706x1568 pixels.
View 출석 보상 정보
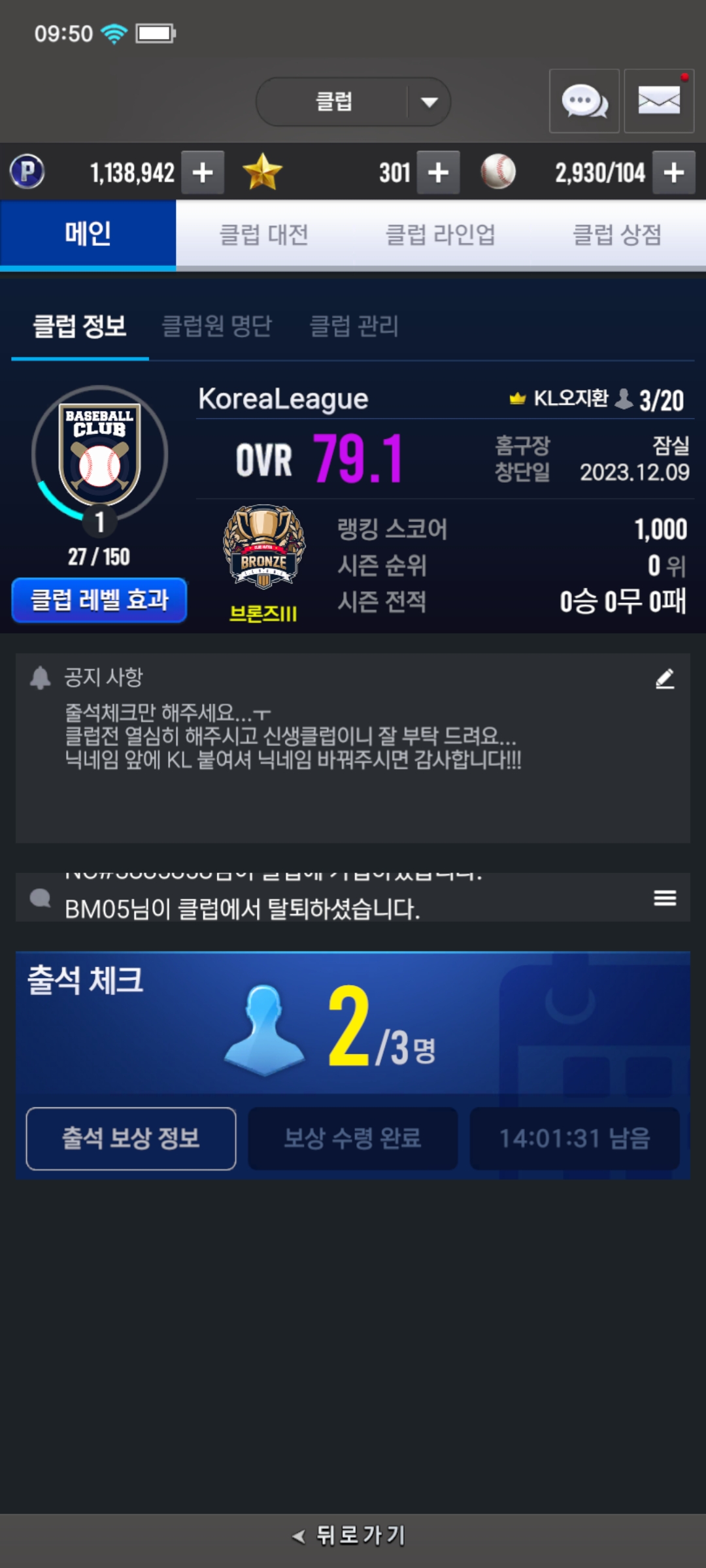coord(131,1138)
